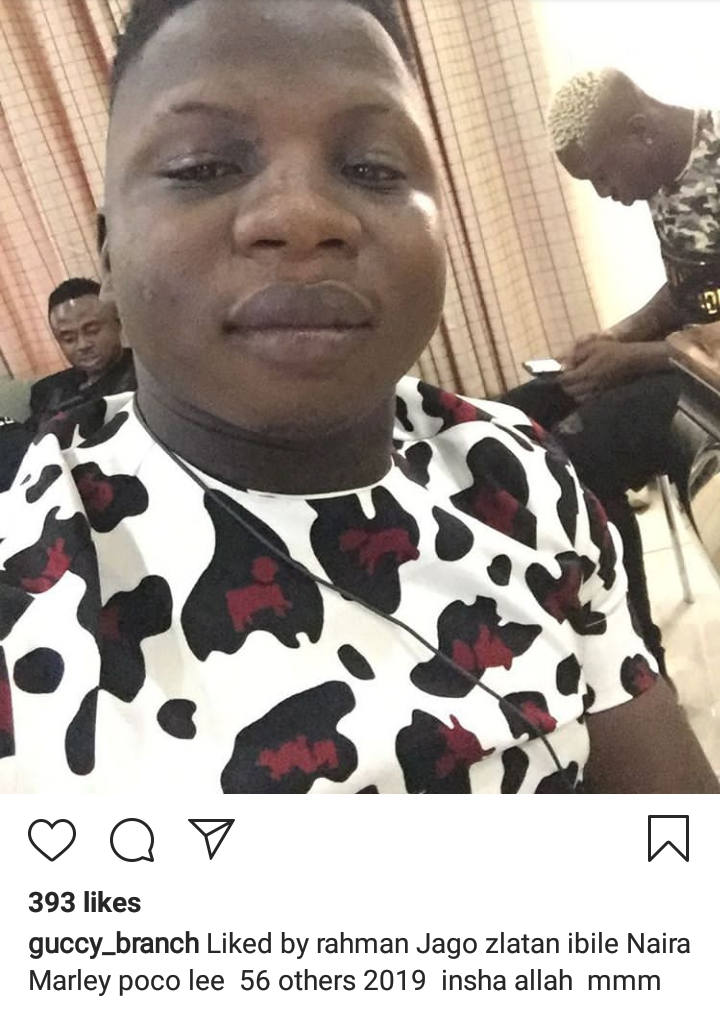
Task: Like the post by guccy_branch
Action: [x=52, y=839]
